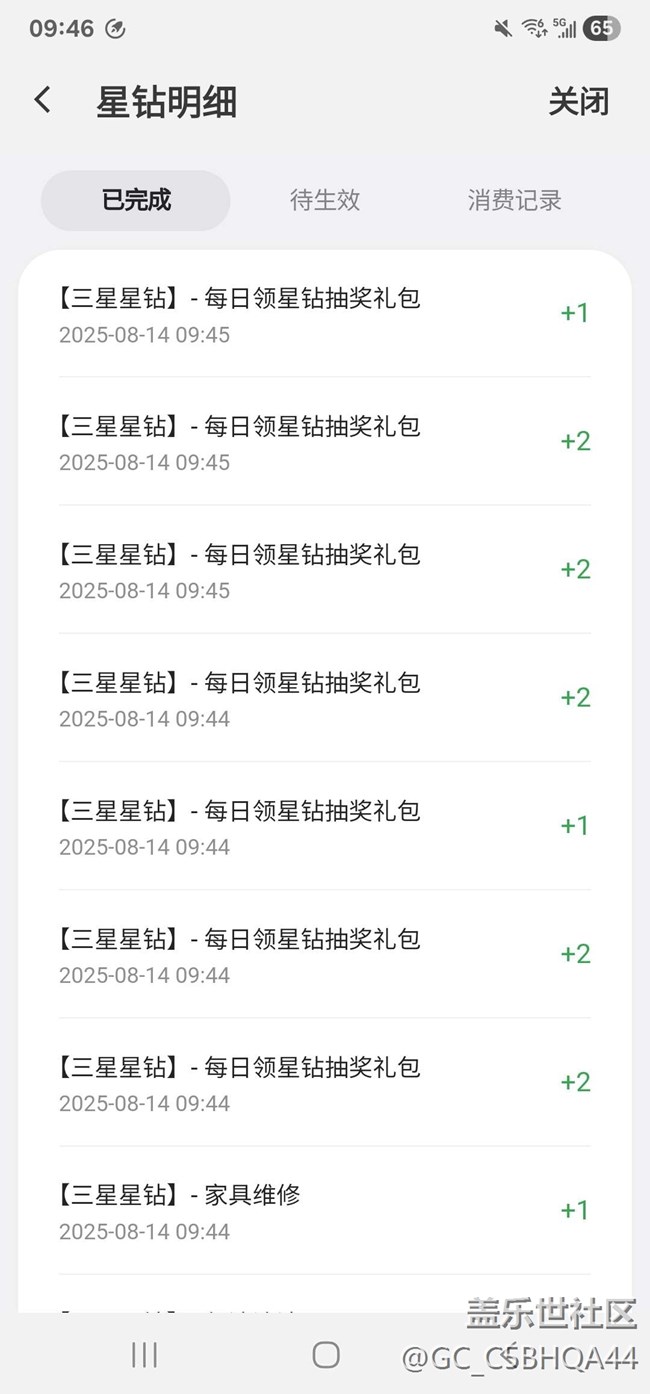Open the system recent apps view
650x1394 pixels.
(145, 1354)
